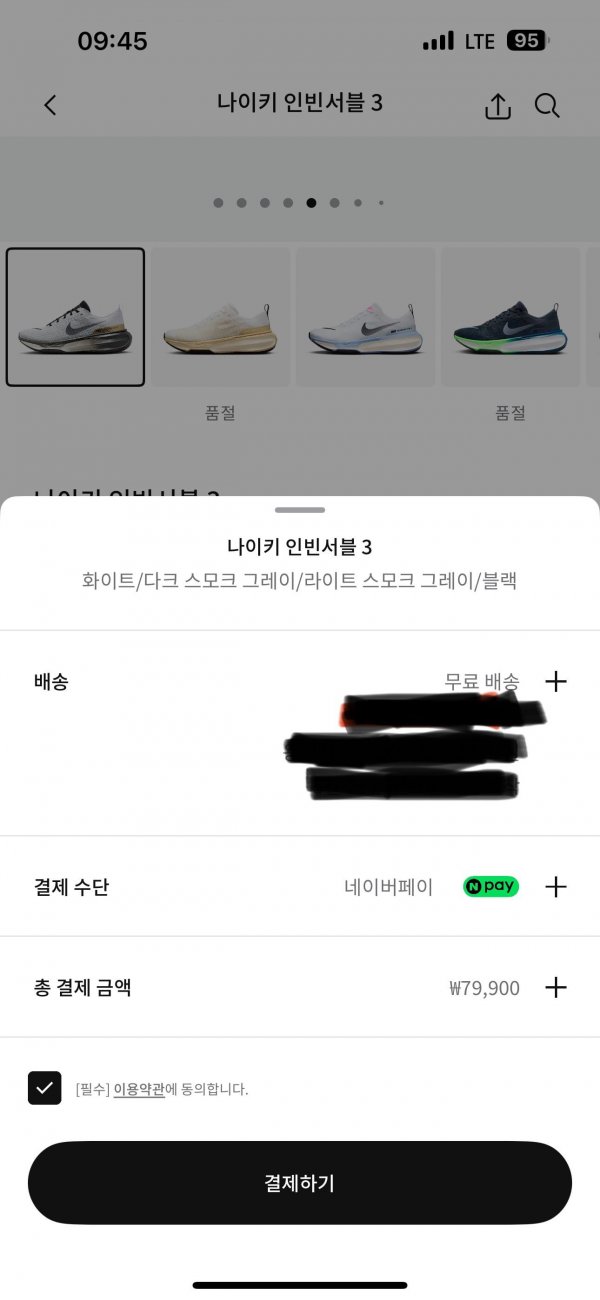
Task: Select the navy shoe with green sole
Action: pos(510,317)
